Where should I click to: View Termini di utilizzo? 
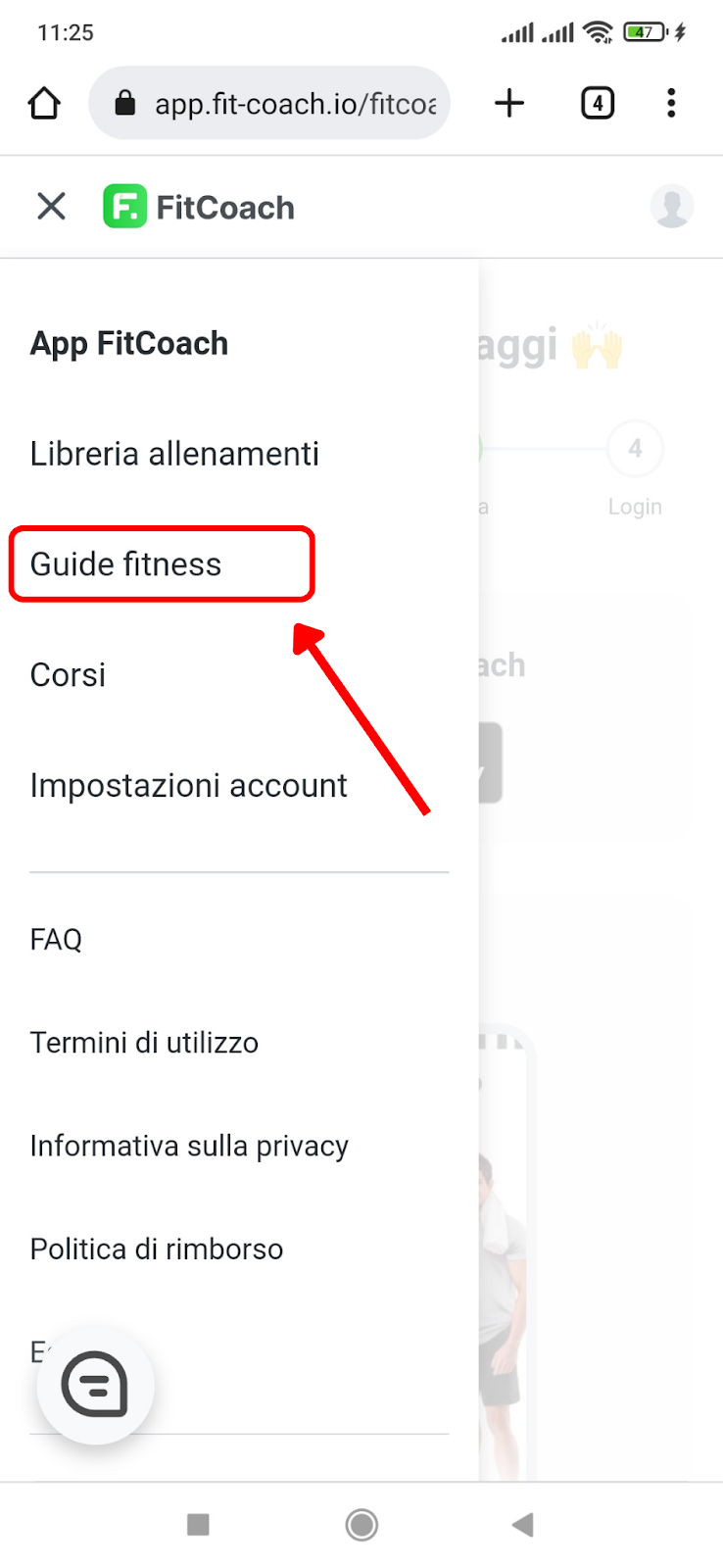click(144, 1043)
